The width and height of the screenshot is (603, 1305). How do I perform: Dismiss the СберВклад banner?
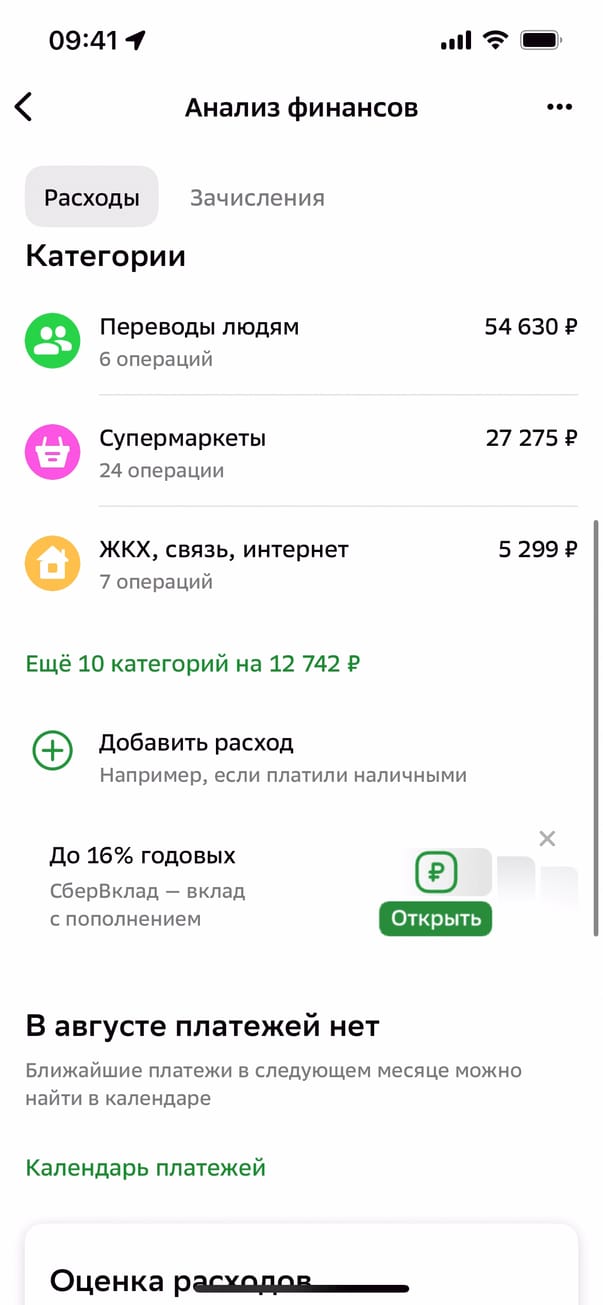pyautogui.click(x=547, y=839)
